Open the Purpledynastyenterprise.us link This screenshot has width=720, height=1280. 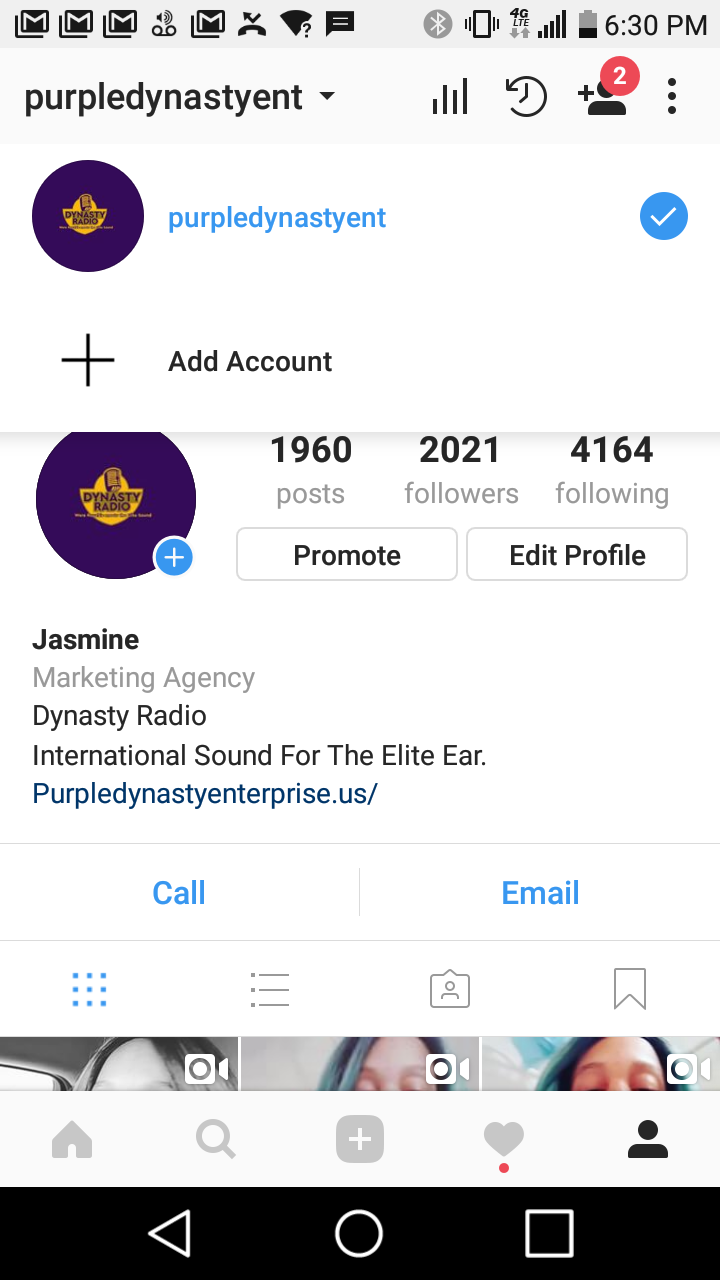coord(205,794)
